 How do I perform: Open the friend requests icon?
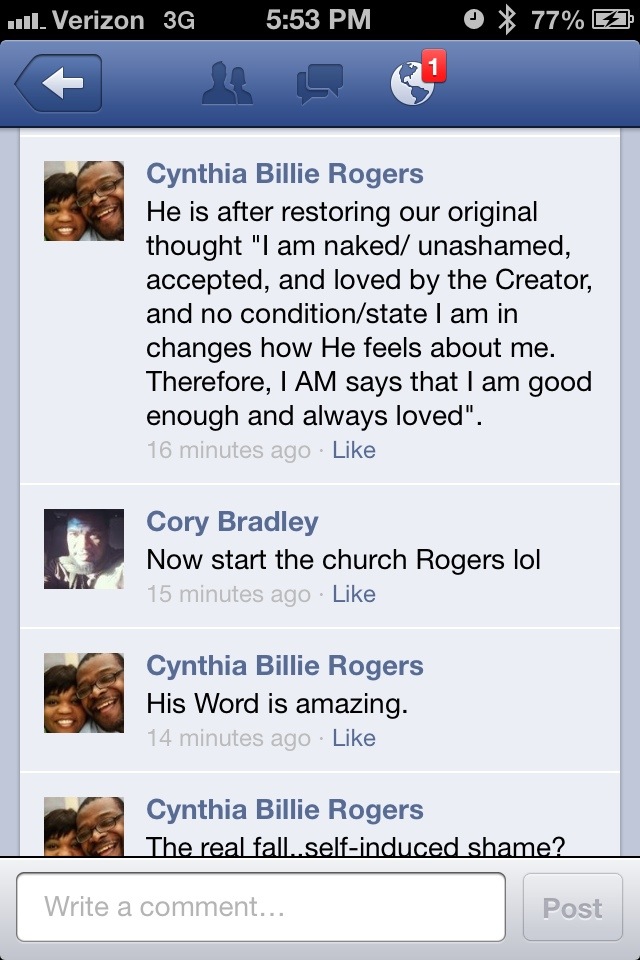(227, 85)
